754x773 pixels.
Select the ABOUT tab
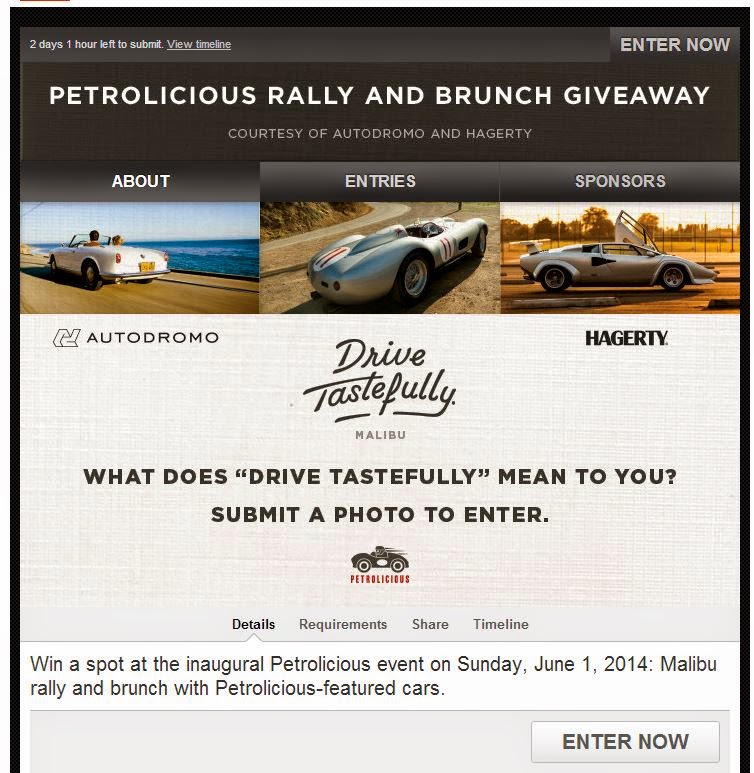[140, 181]
